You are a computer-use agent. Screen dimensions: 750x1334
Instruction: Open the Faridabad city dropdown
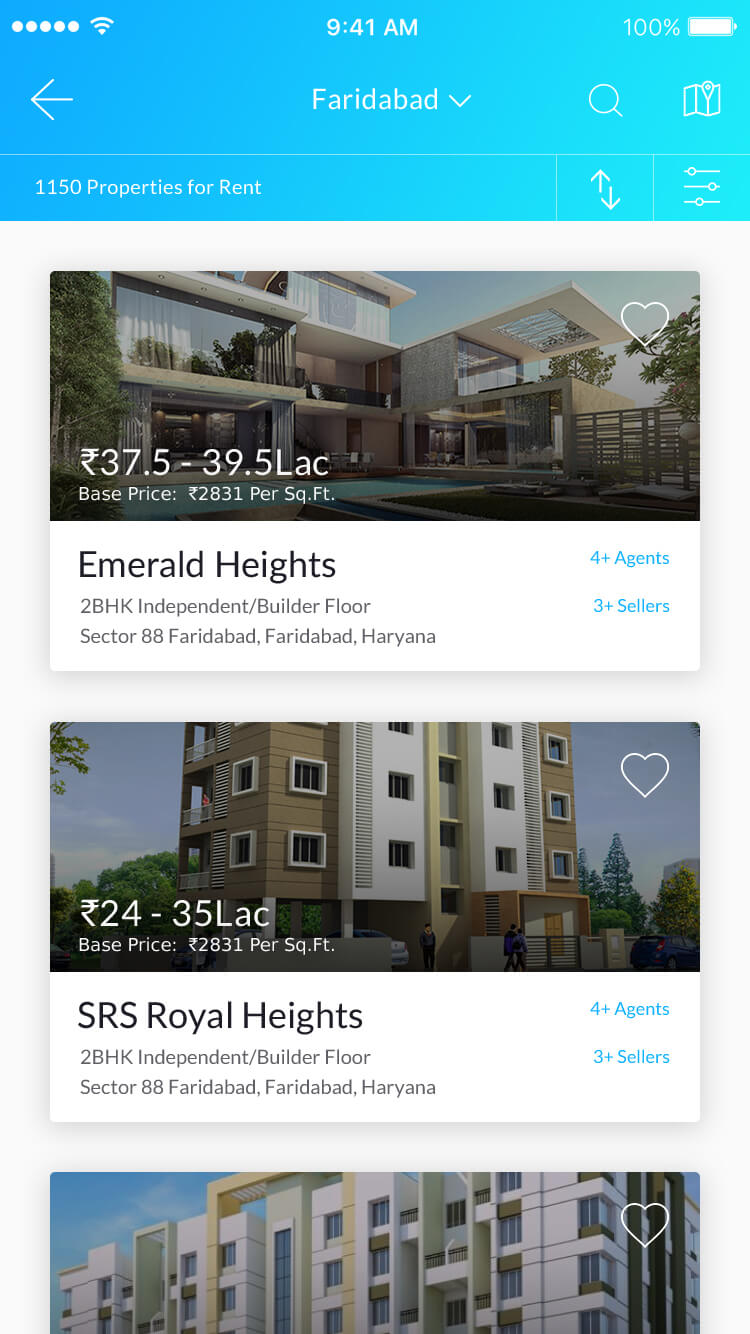pos(391,100)
